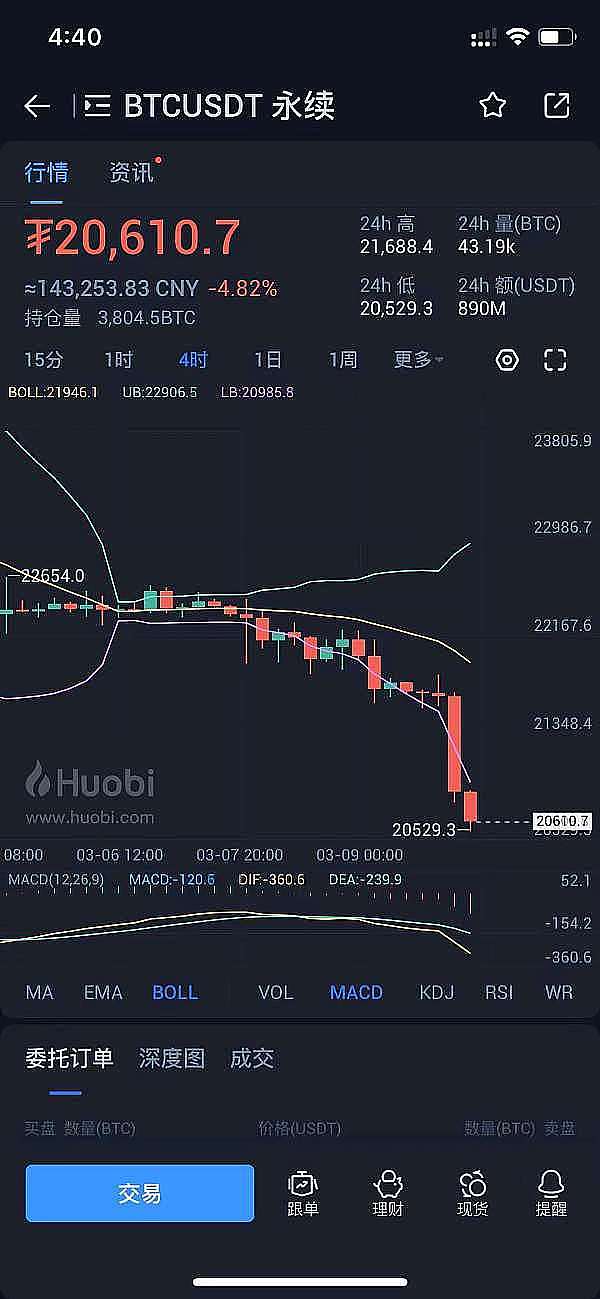This screenshot has width=600, height=1299.
Task: Share this market page
Action: (x=556, y=106)
